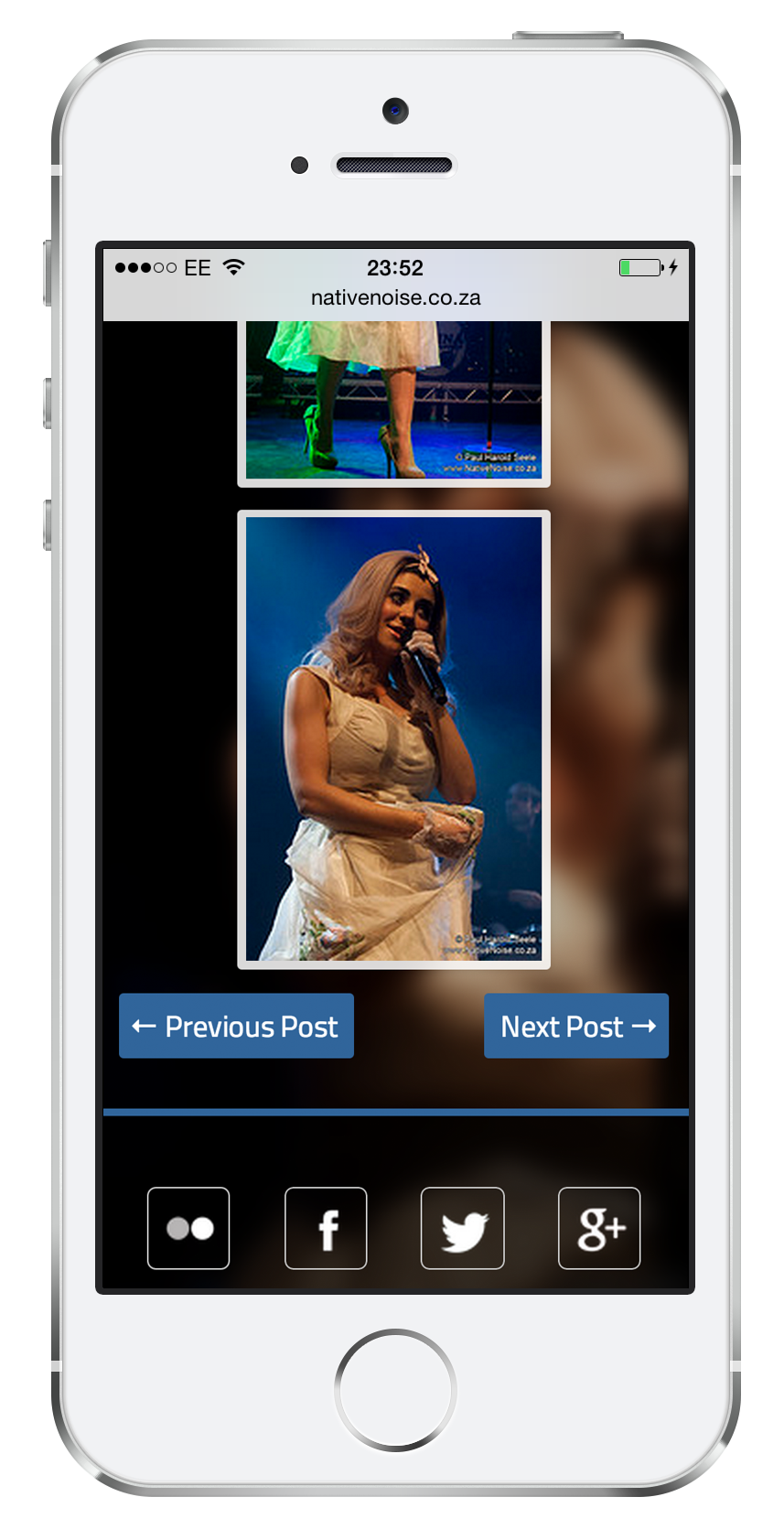The width and height of the screenshot is (784, 1540).
Task: Enlarge the singer with microphone photo
Action: click(x=394, y=739)
